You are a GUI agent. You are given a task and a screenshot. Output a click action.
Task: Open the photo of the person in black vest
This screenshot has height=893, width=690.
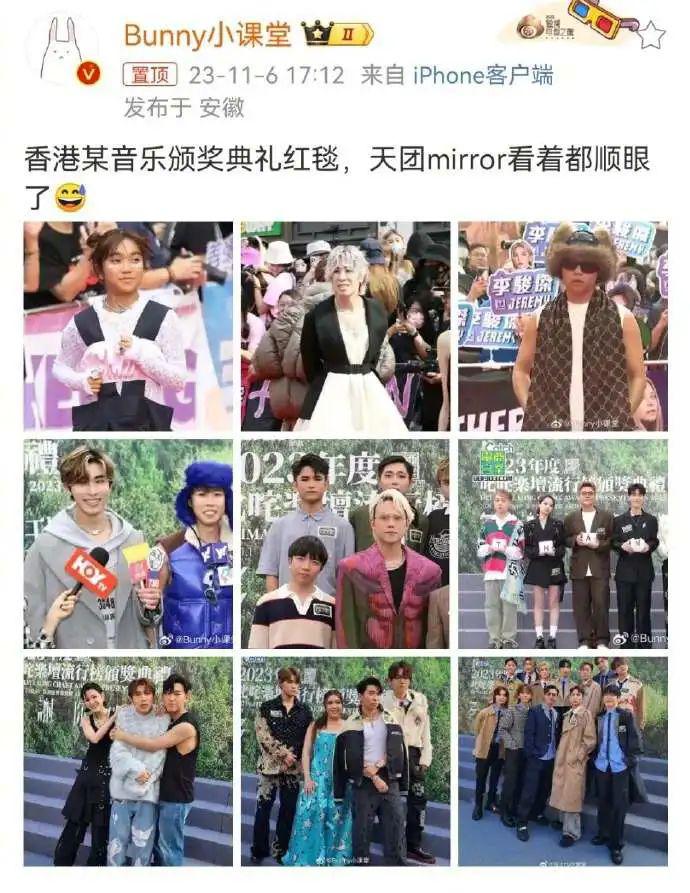[x=128, y=326]
